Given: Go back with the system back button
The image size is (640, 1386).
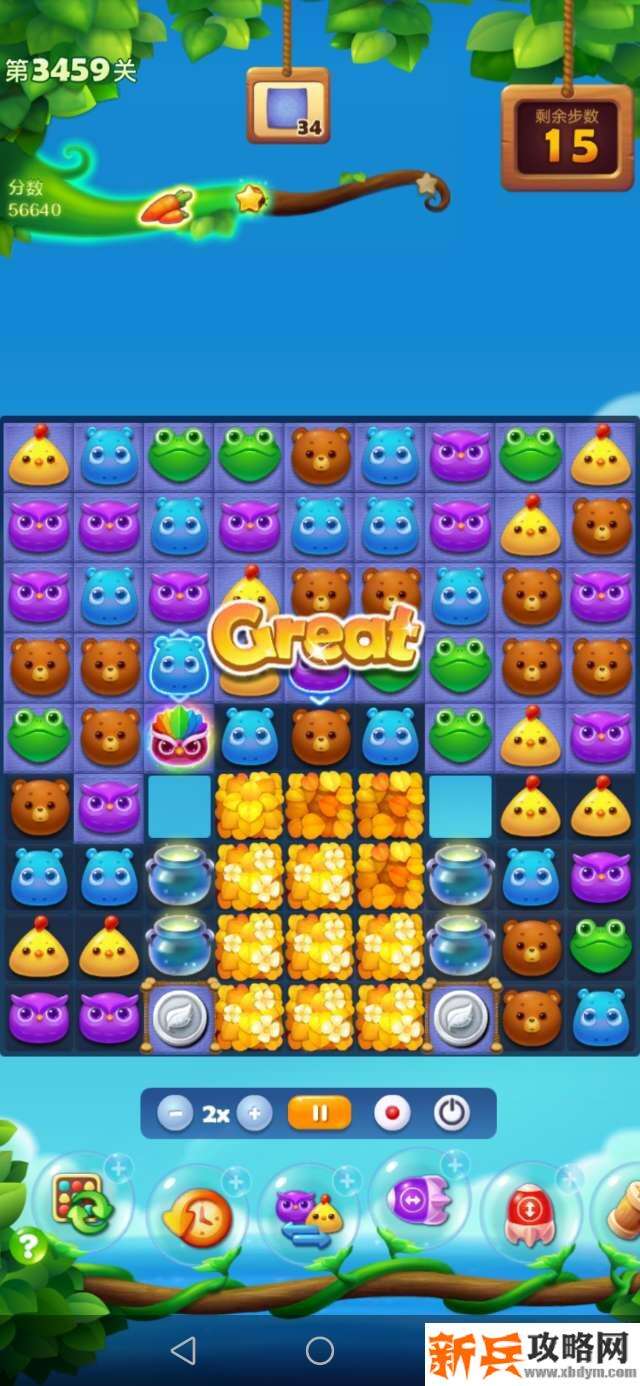Looking at the screenshot, I should click(183, 1351).
